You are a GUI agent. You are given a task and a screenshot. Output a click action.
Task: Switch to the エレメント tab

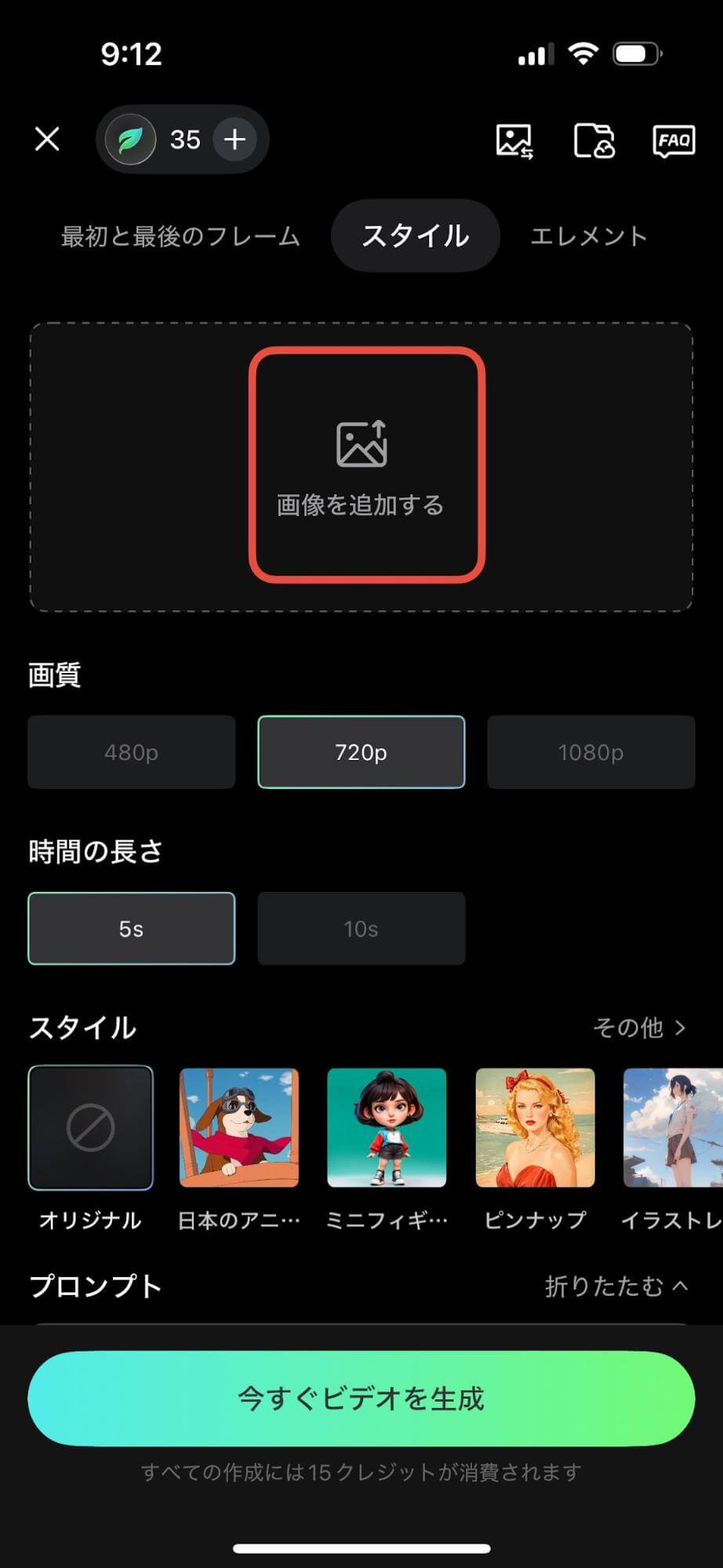587,235
